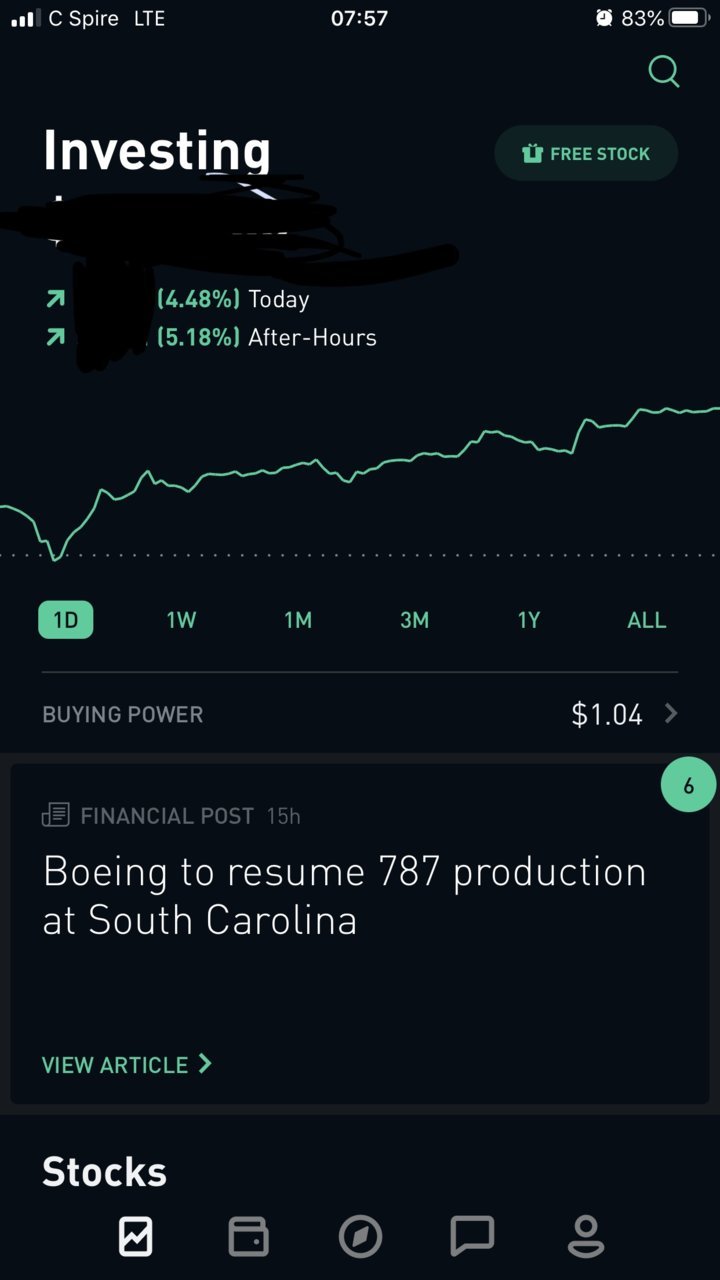Open the messages chat bubble tab
The image size is (720, 1280).
472,1236
